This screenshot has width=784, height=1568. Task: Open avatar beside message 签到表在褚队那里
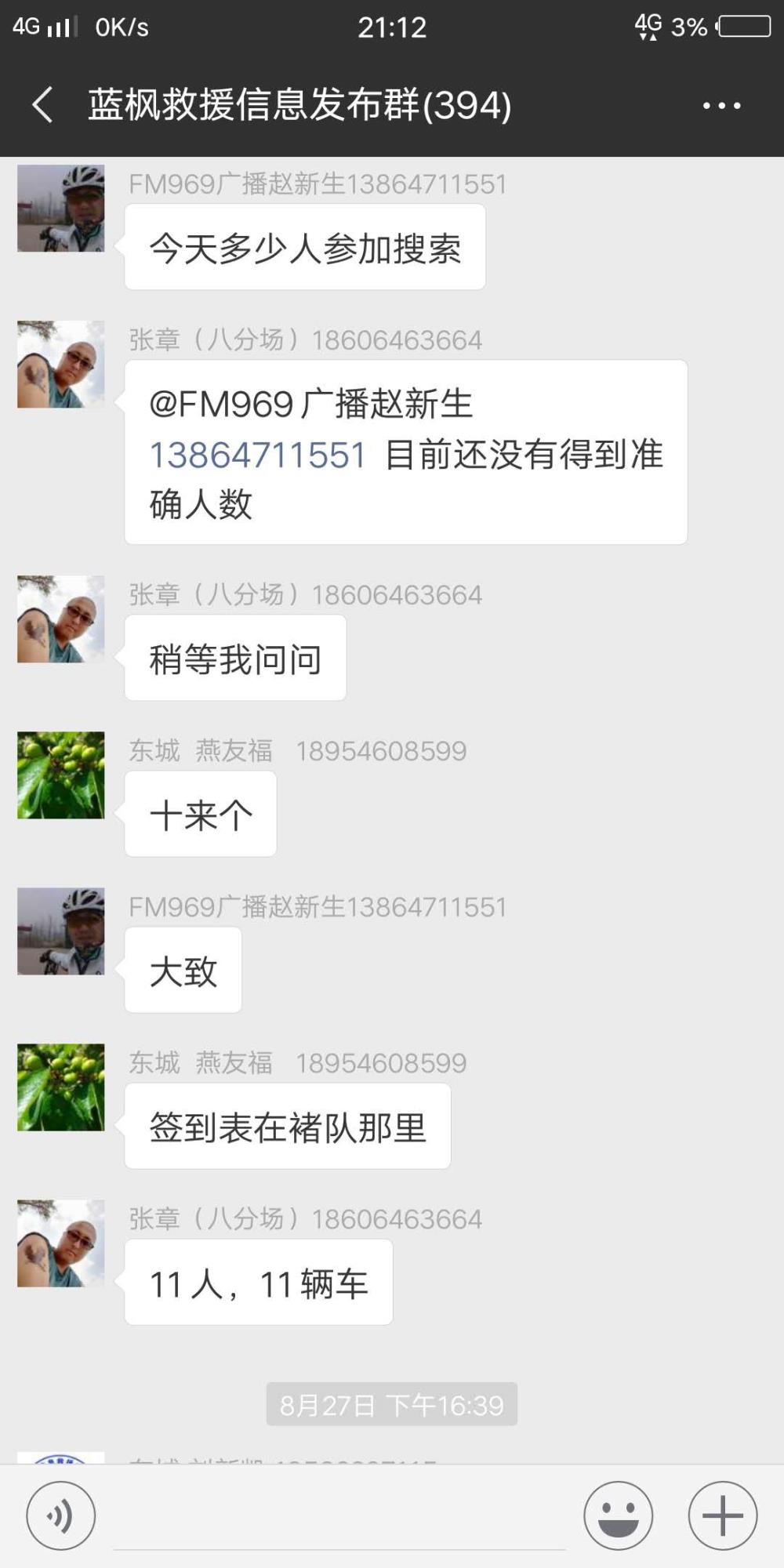61,1087
